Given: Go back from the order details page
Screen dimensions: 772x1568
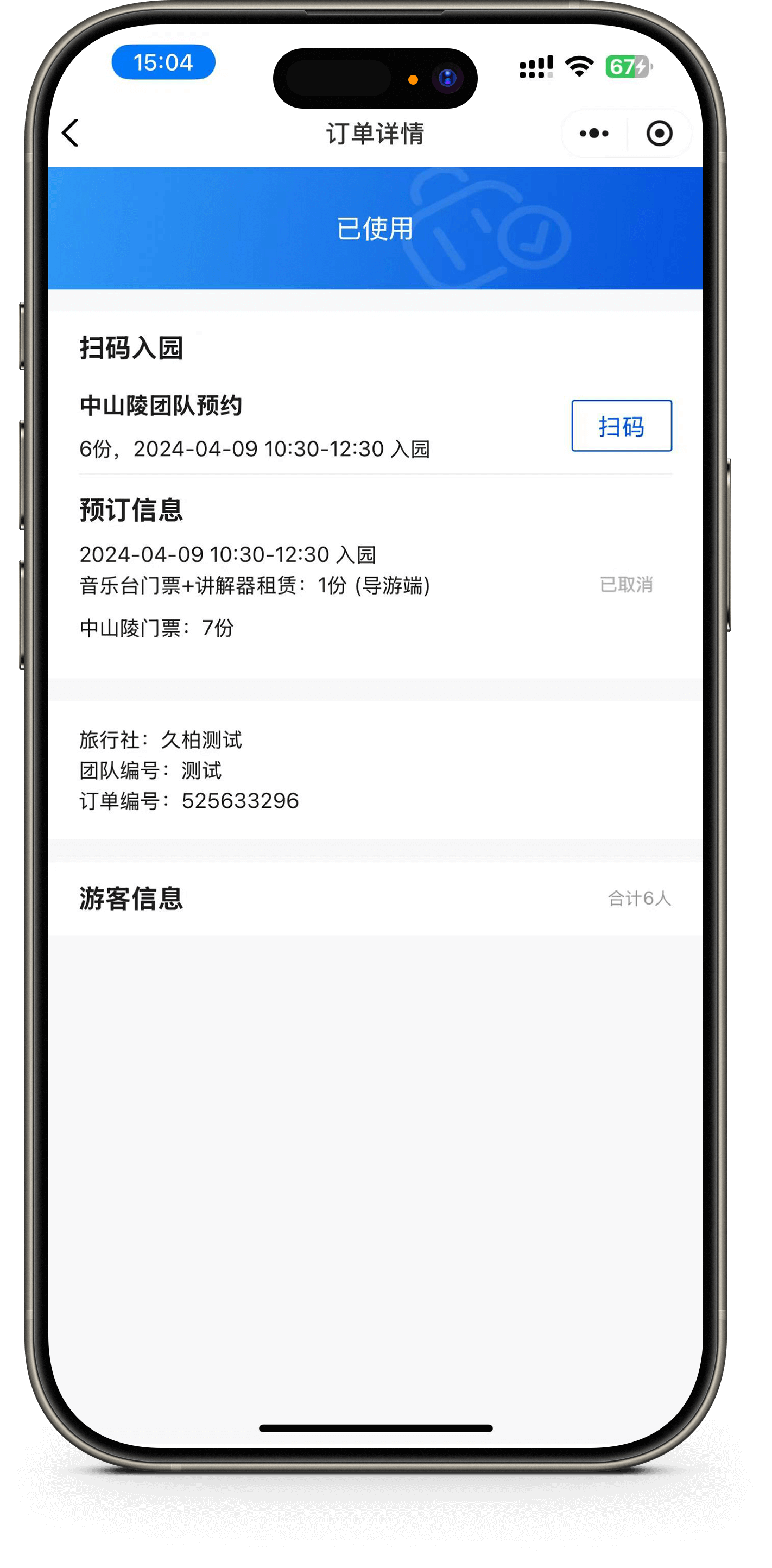Looking at the screenshot, I should pos(71,132).
